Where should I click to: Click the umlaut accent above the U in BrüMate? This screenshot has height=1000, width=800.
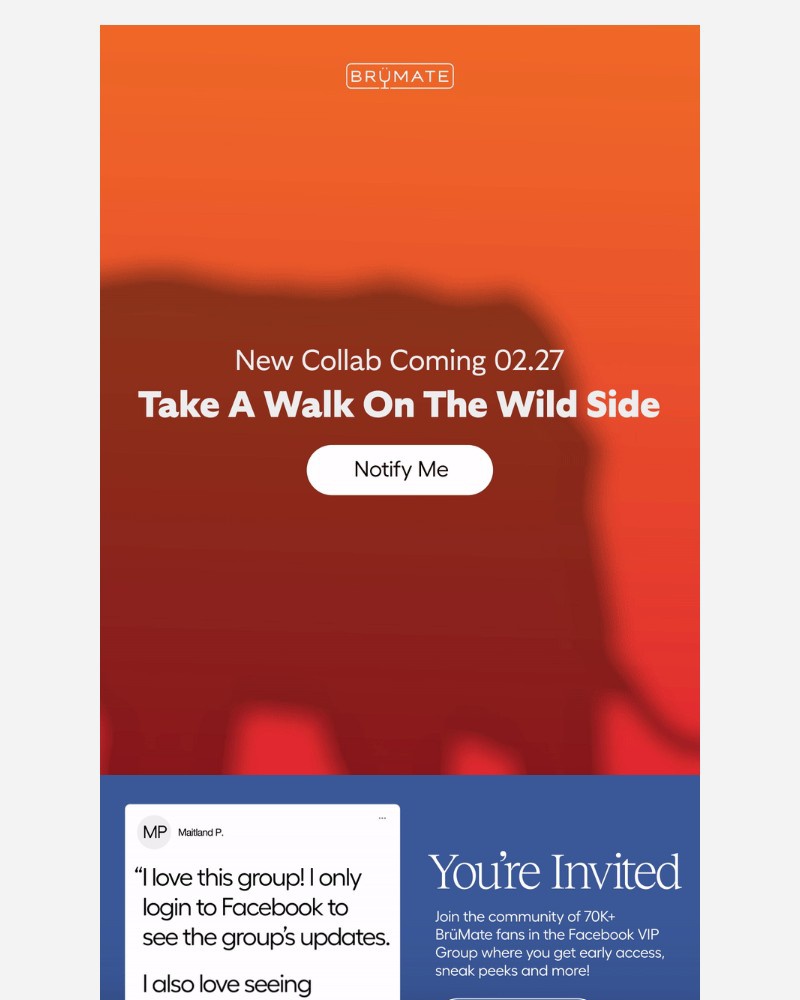[x=384, y=69]
